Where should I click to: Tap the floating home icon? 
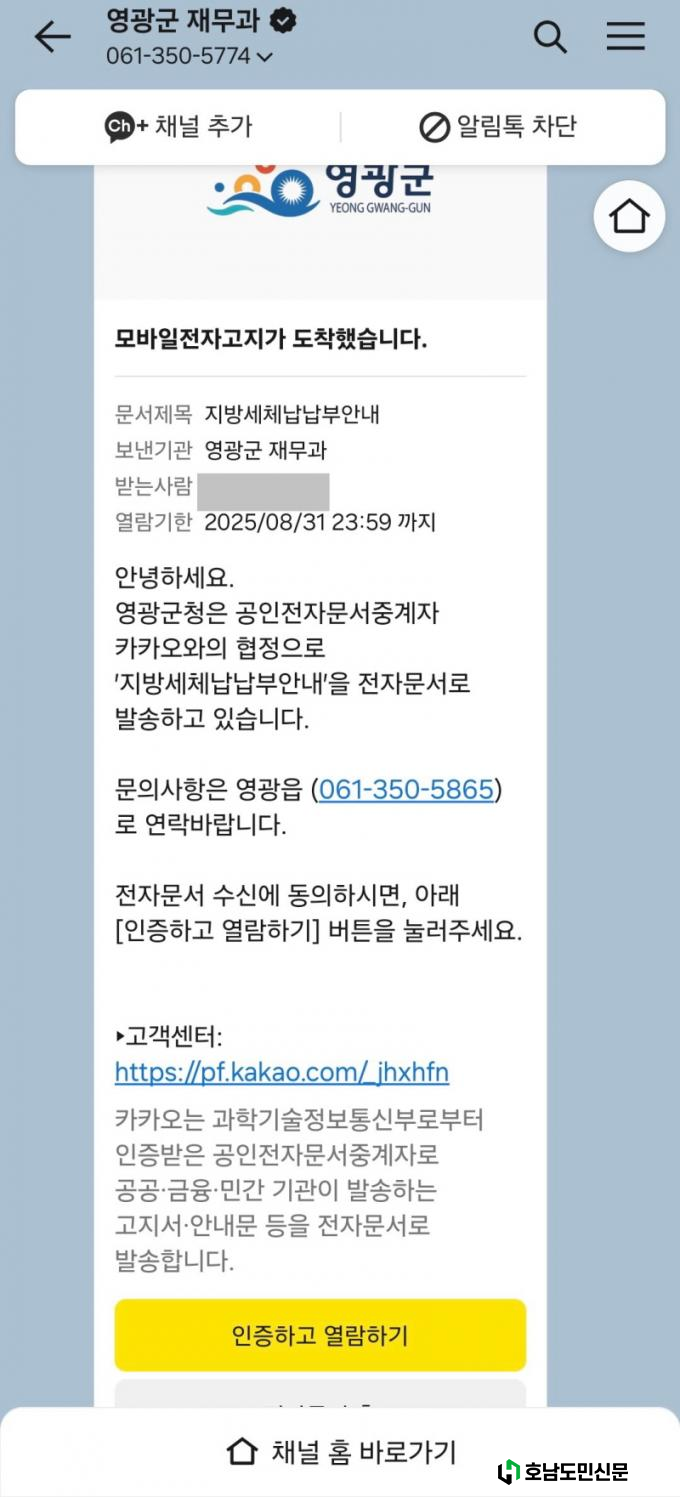pos(629,216)
